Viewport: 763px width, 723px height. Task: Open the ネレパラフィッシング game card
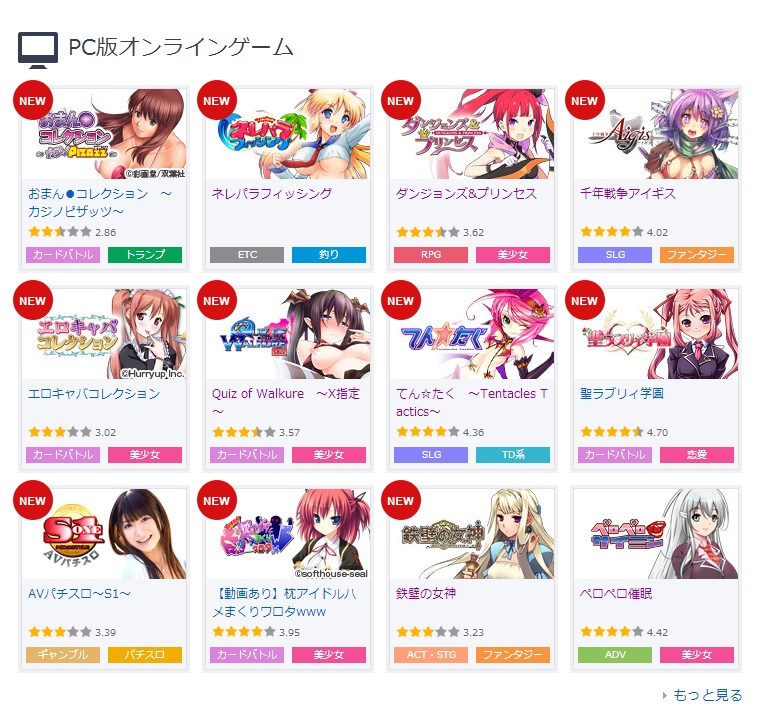click(288, 179)
